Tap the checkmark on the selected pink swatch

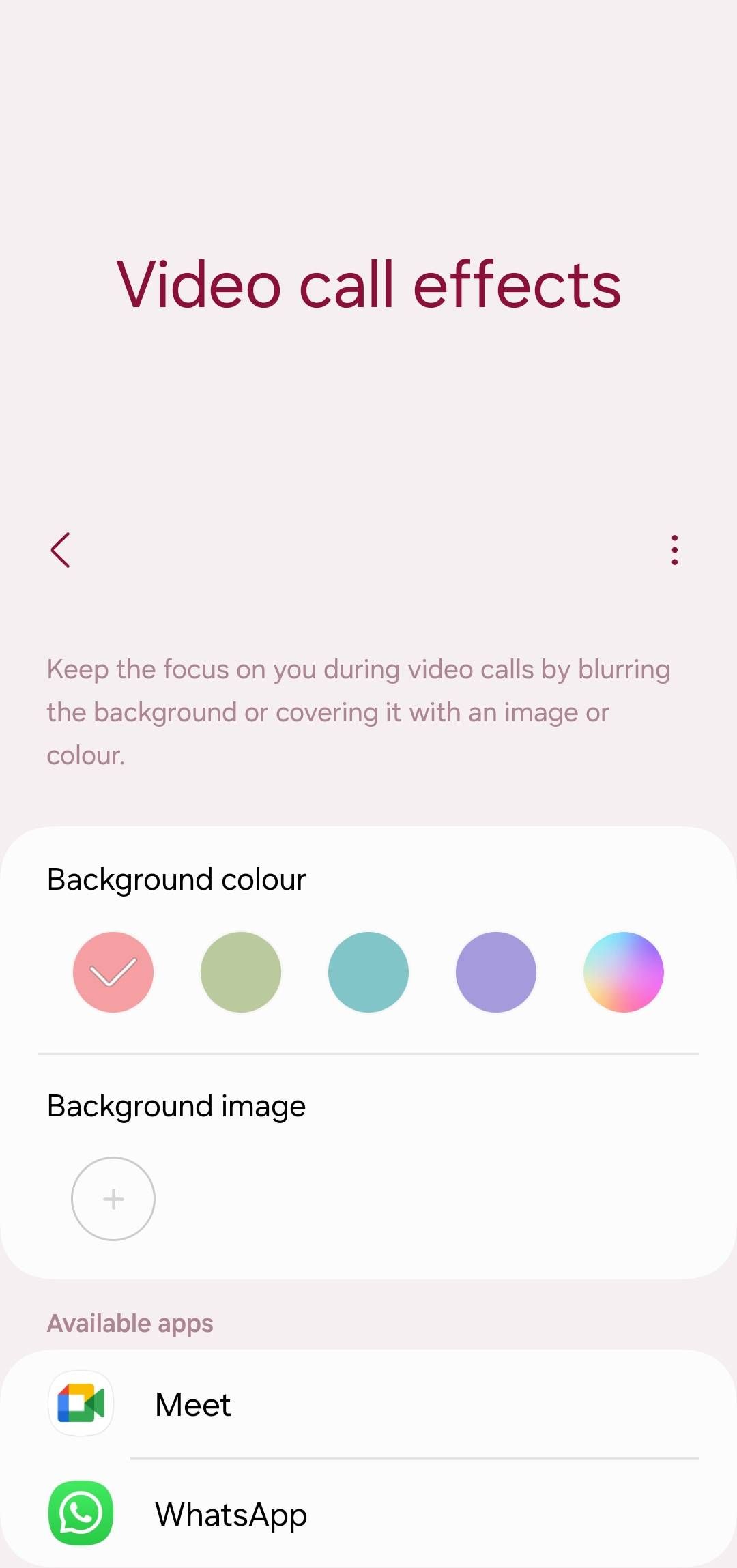[113, 972]
